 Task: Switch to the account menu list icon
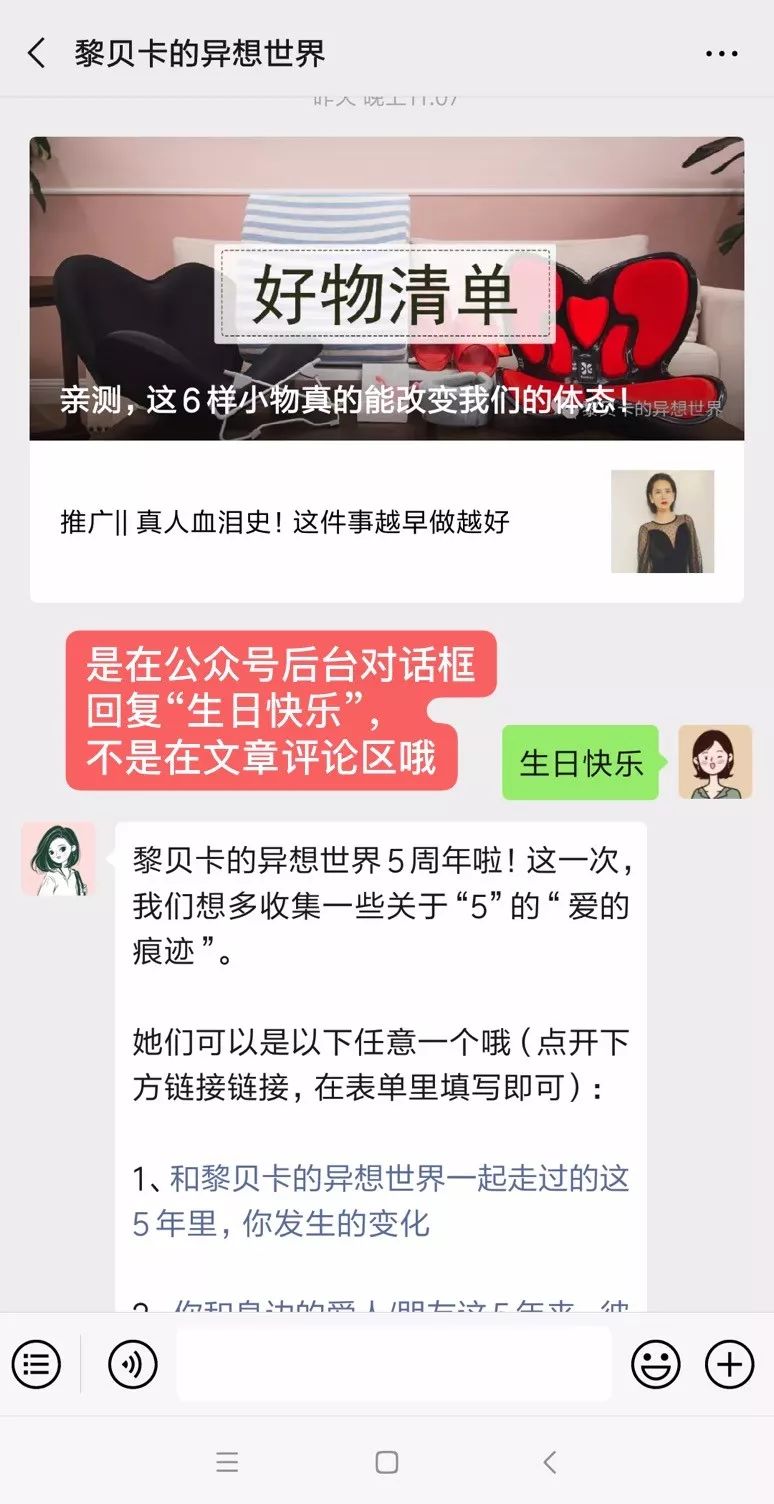tap(37, 1364)
